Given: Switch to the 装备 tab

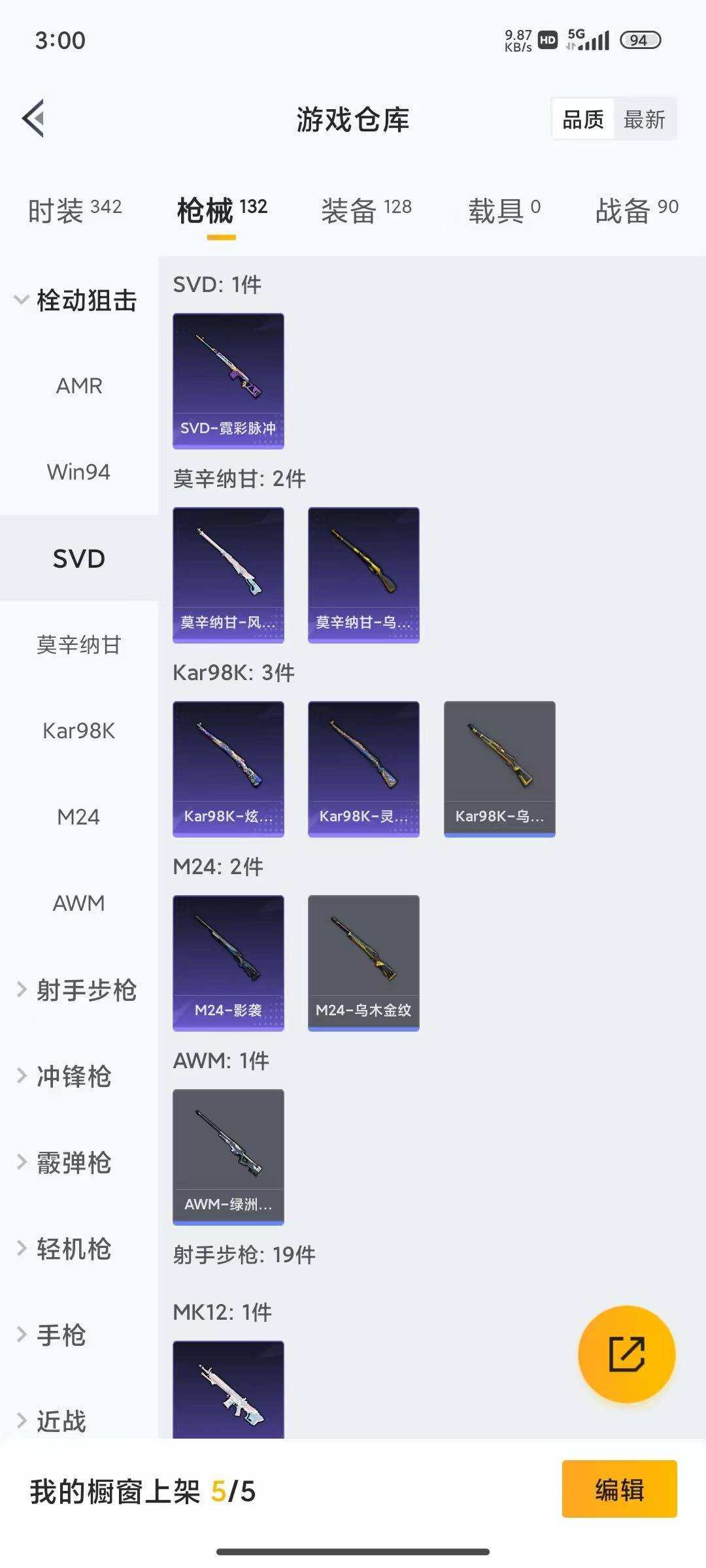Looking at the screenshot, I should tap(366, 209).
